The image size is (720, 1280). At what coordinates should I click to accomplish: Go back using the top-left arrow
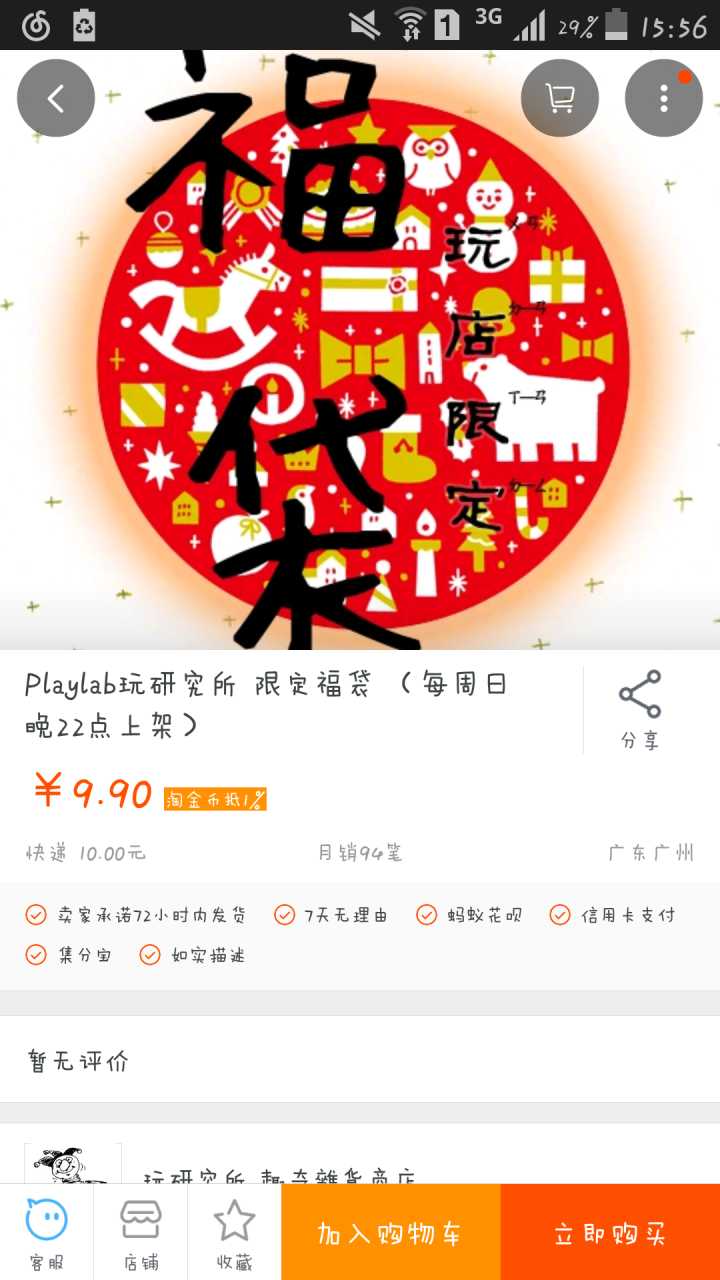(56, 98)
